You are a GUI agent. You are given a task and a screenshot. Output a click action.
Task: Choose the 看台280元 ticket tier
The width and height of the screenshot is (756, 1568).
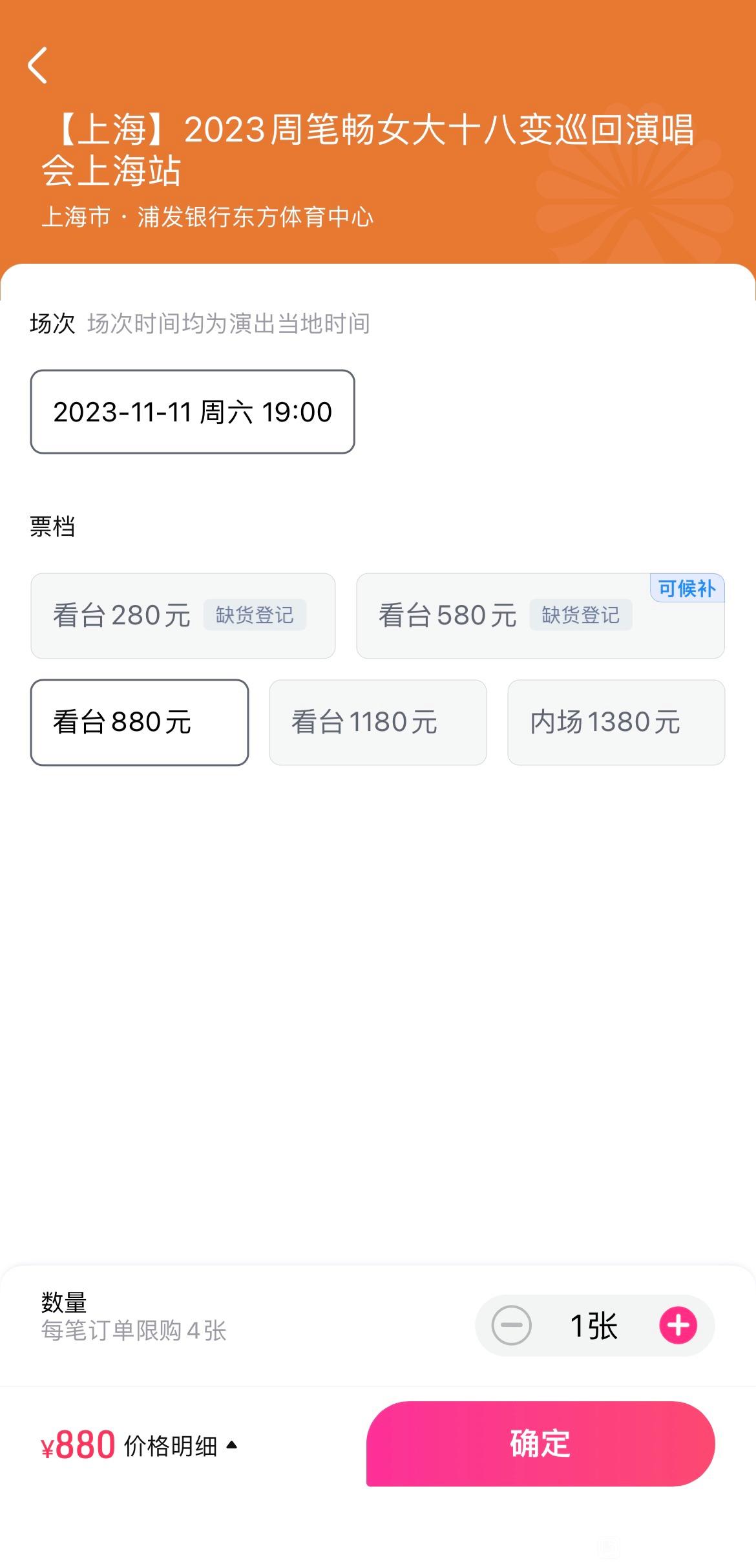[183, 615]
